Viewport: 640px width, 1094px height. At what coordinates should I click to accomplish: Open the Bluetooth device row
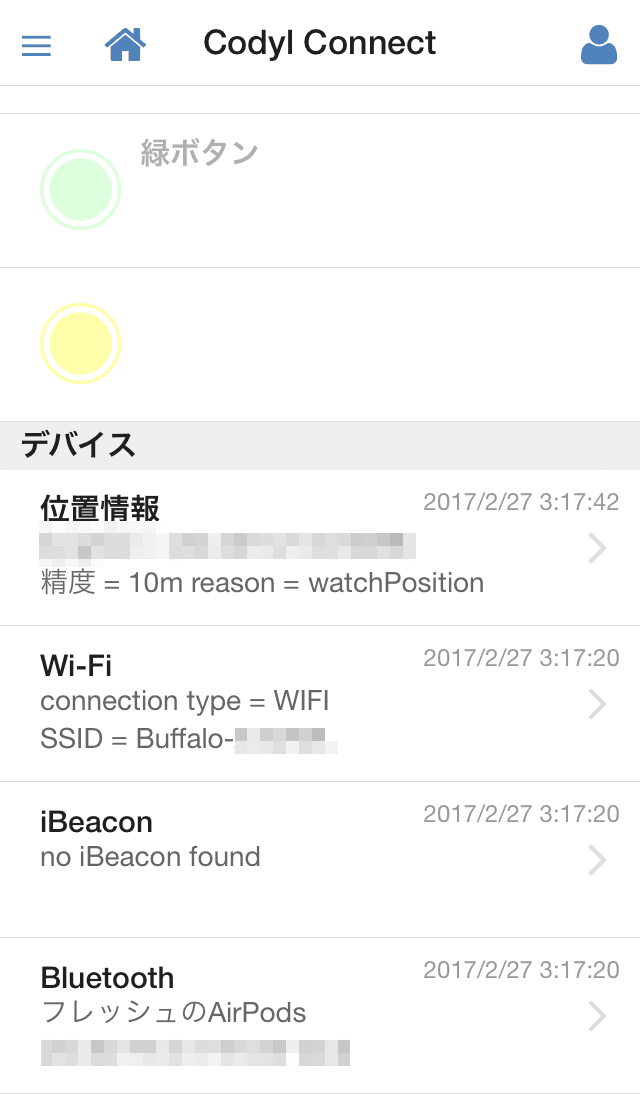[x=320, y=1015]
